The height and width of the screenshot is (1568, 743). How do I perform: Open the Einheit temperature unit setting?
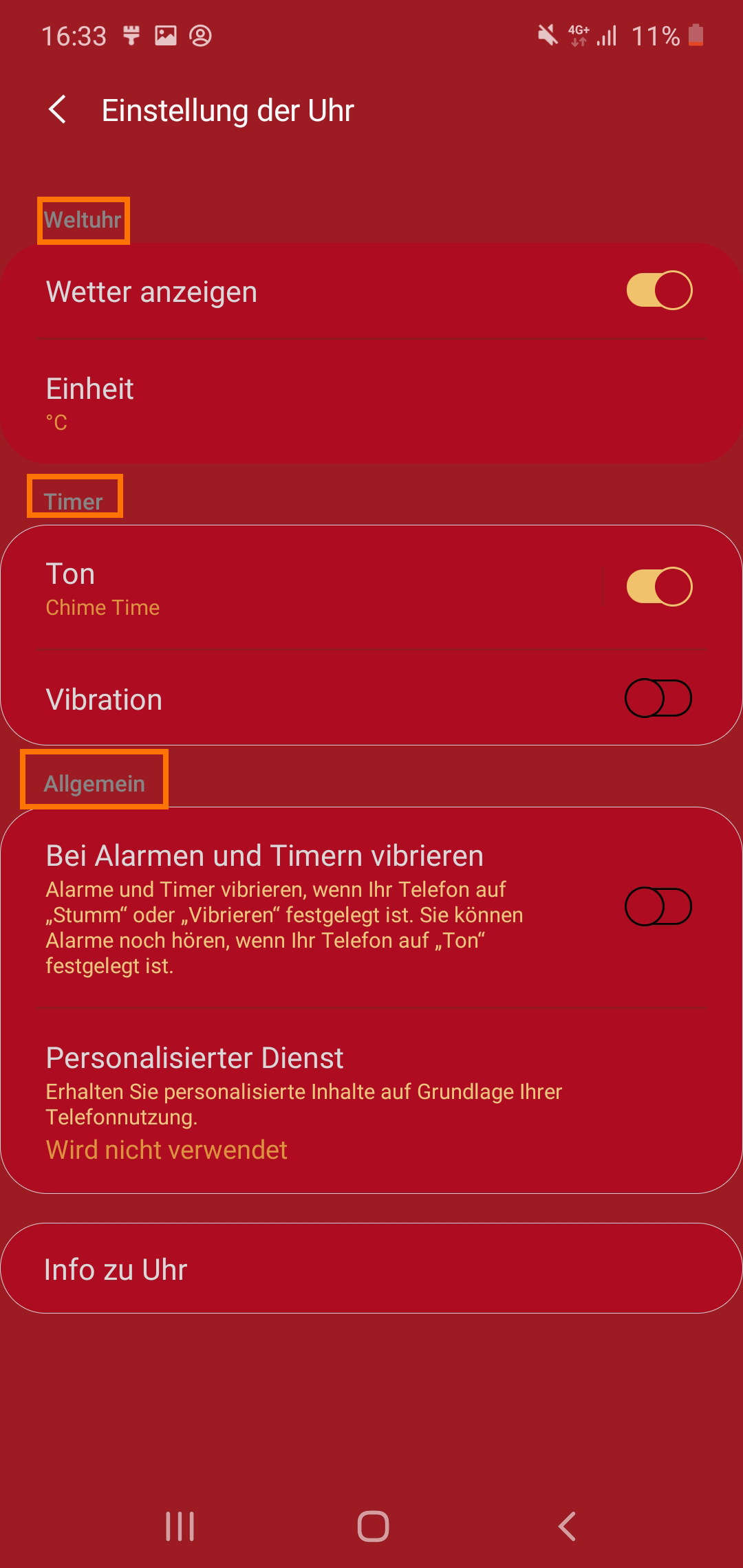click(371, 402)
